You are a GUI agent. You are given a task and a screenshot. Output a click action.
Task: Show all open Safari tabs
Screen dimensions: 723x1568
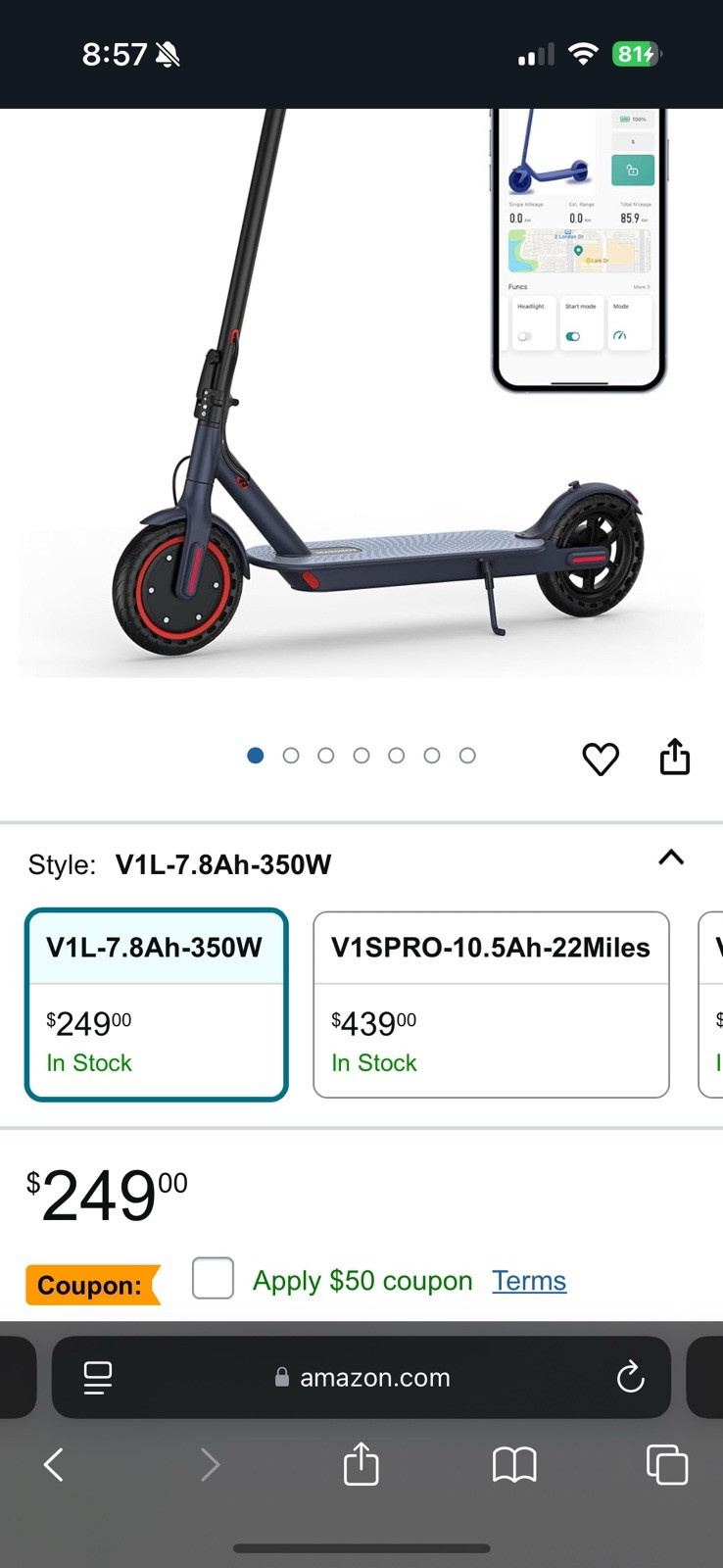[x=667, y=1465]
